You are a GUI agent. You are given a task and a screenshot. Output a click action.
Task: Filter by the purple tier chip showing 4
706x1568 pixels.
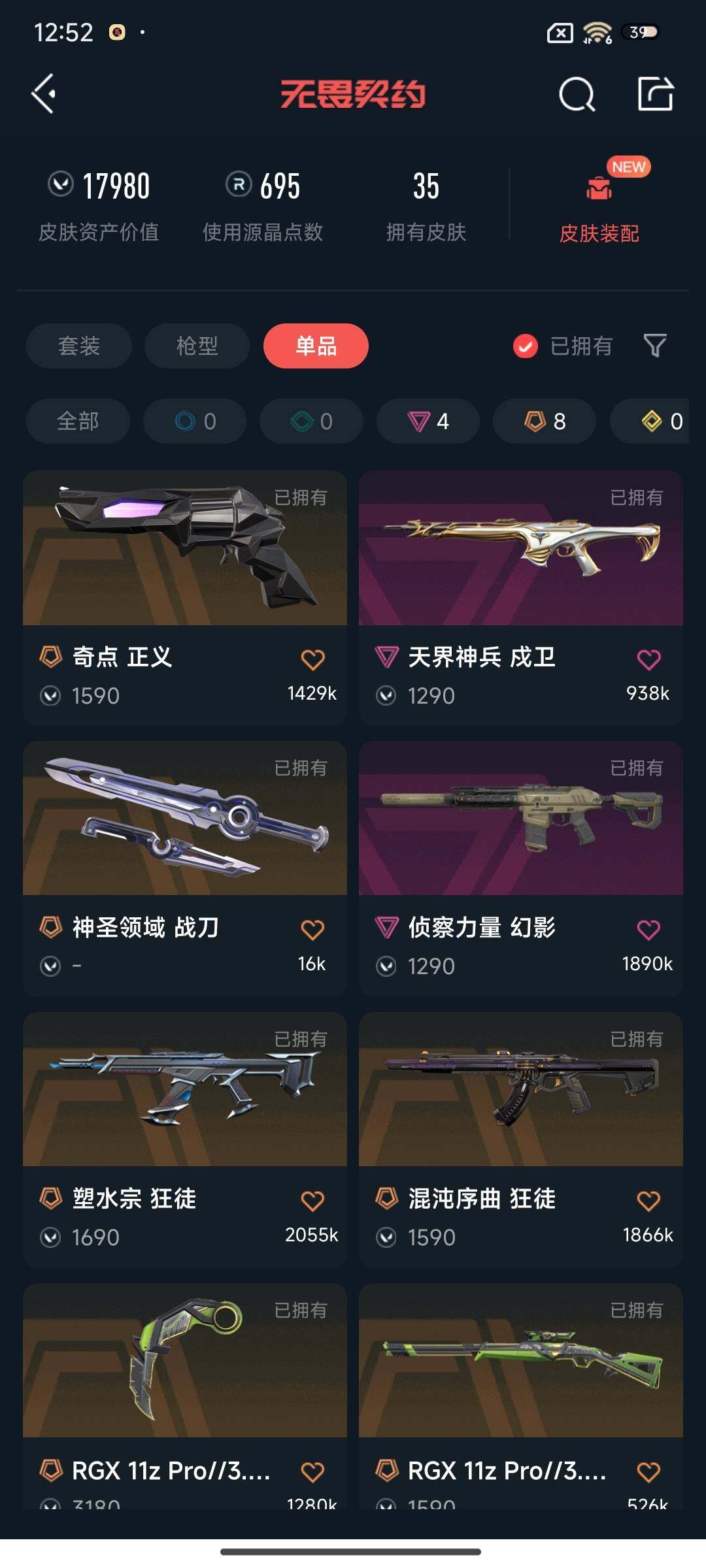[428, 421]
